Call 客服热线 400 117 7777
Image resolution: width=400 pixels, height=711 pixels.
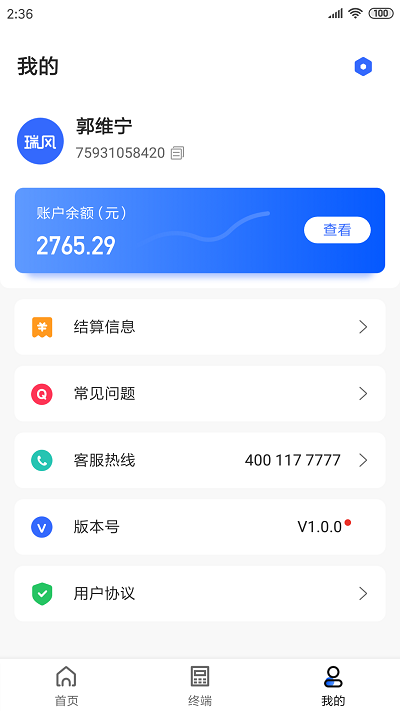[200, 460]
